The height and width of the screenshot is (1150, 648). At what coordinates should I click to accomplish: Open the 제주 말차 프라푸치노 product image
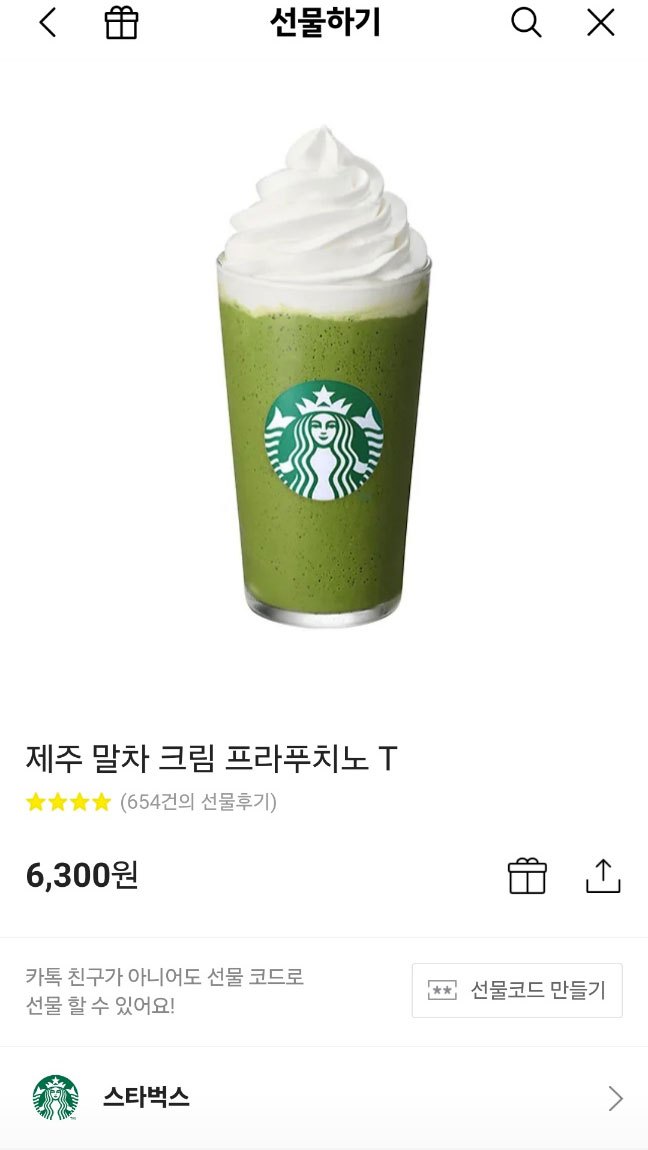point(324,380)
